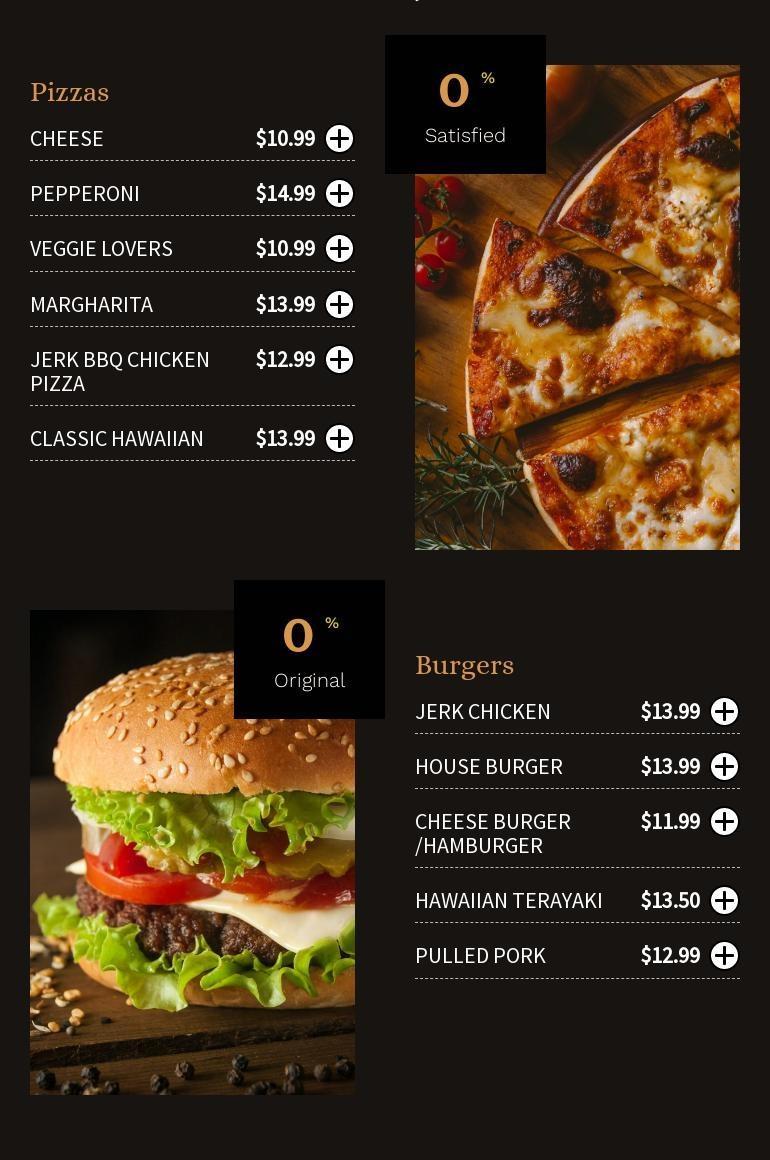Add the Cheese pizza with its plus icon

pyautogui.click(x=340, y=139)
